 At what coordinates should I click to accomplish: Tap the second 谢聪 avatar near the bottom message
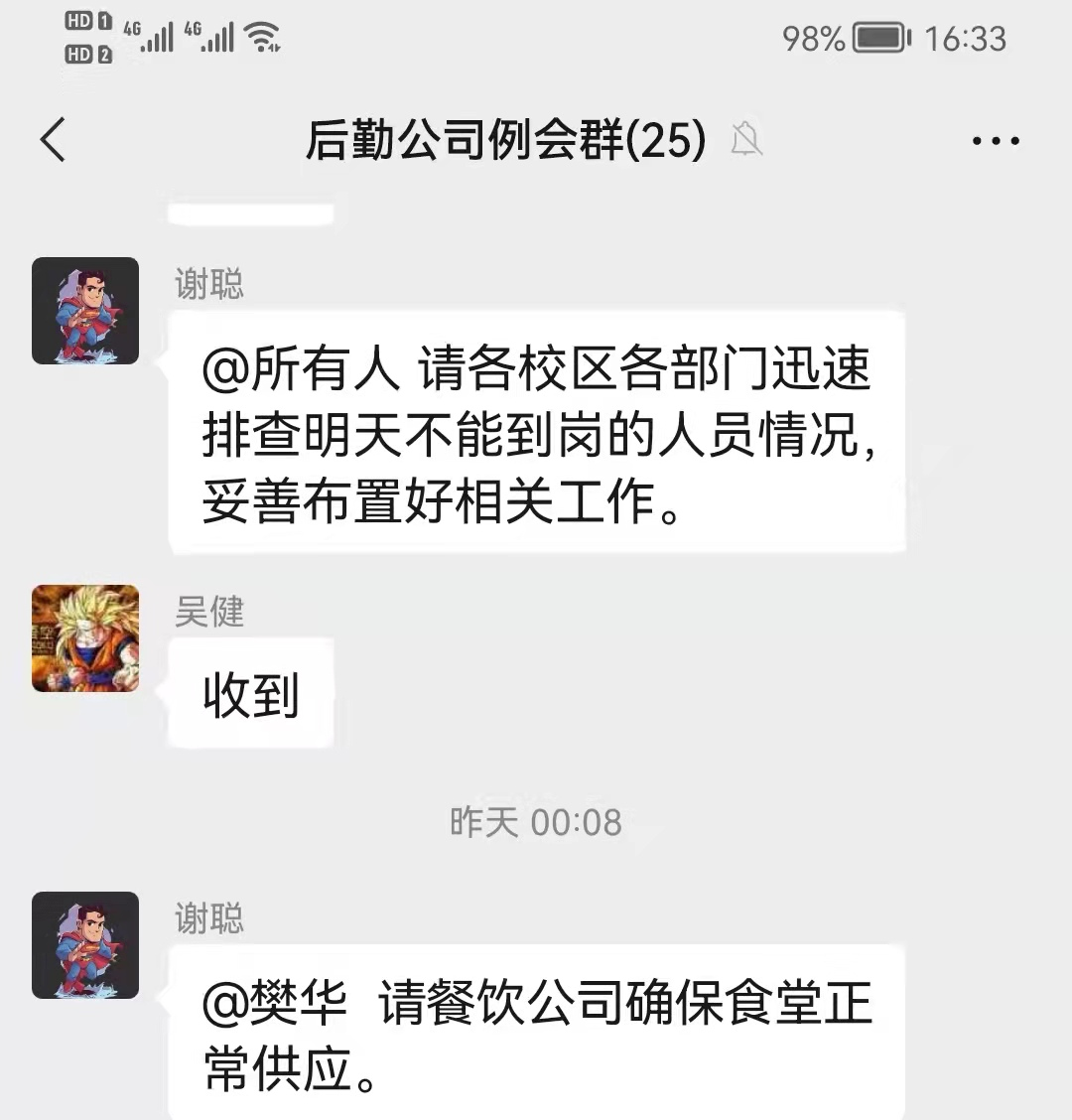[86, 946]
